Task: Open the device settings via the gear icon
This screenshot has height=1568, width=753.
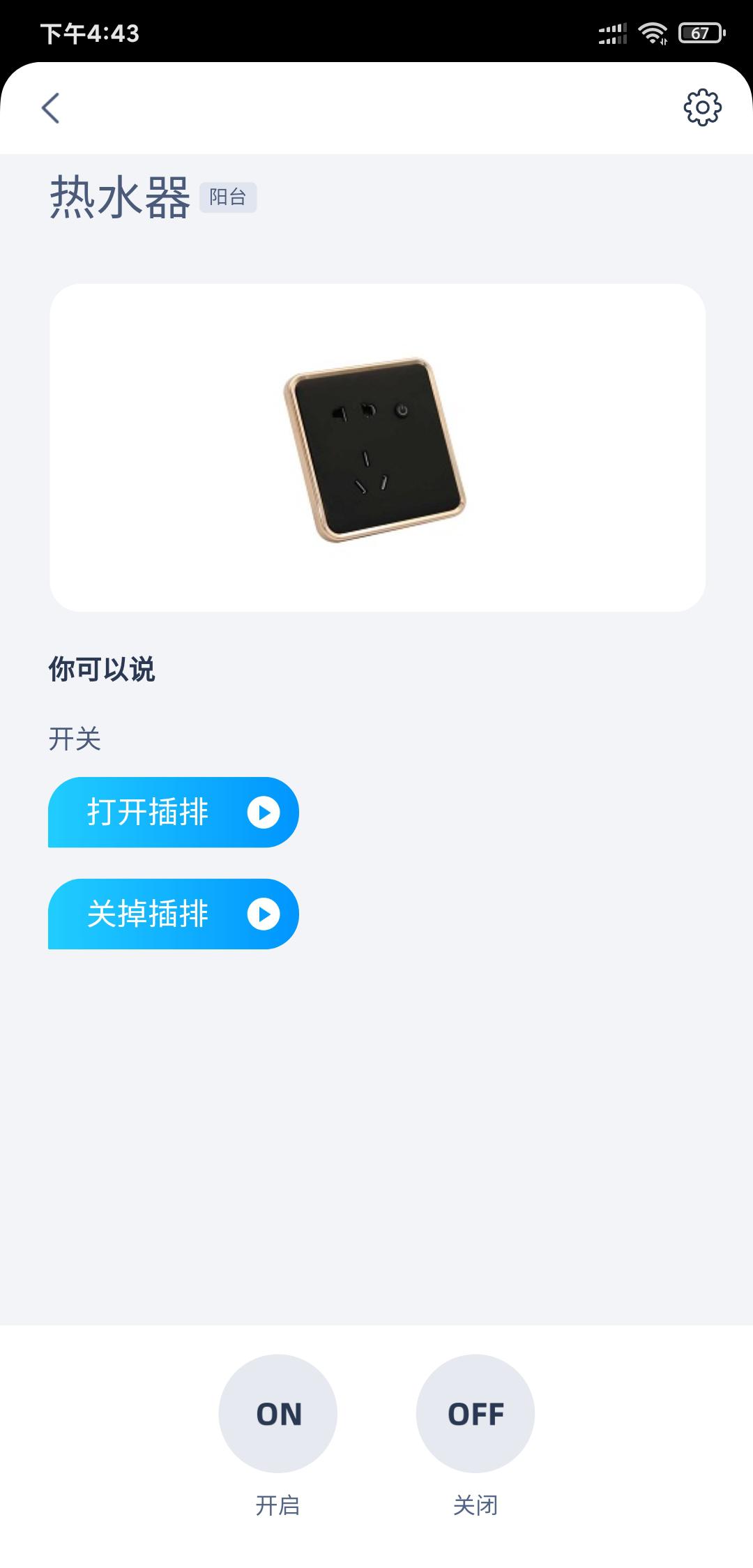Action: coord(701,108)
